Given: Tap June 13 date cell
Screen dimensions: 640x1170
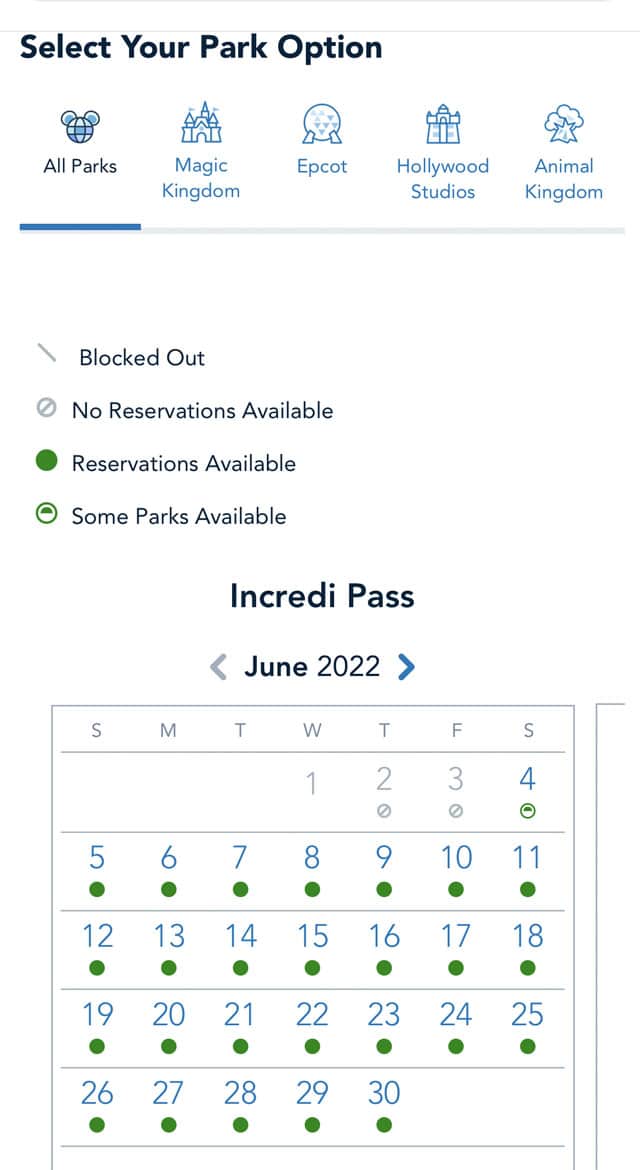Looking at the screenshot, I should pyautogui.click(x=169, y=949).
